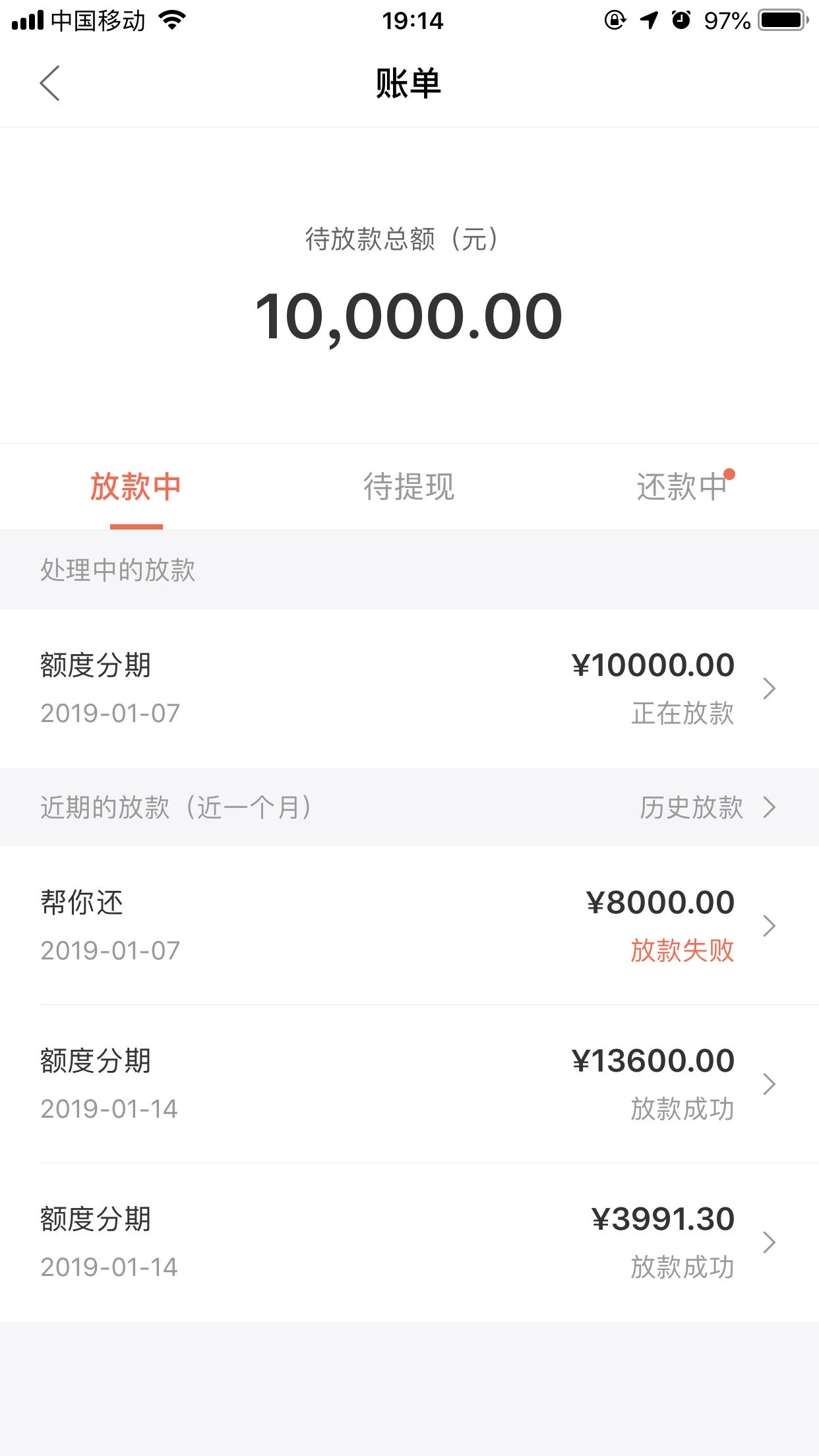
Task: Open 历史放款 history link
Action: 708,807
